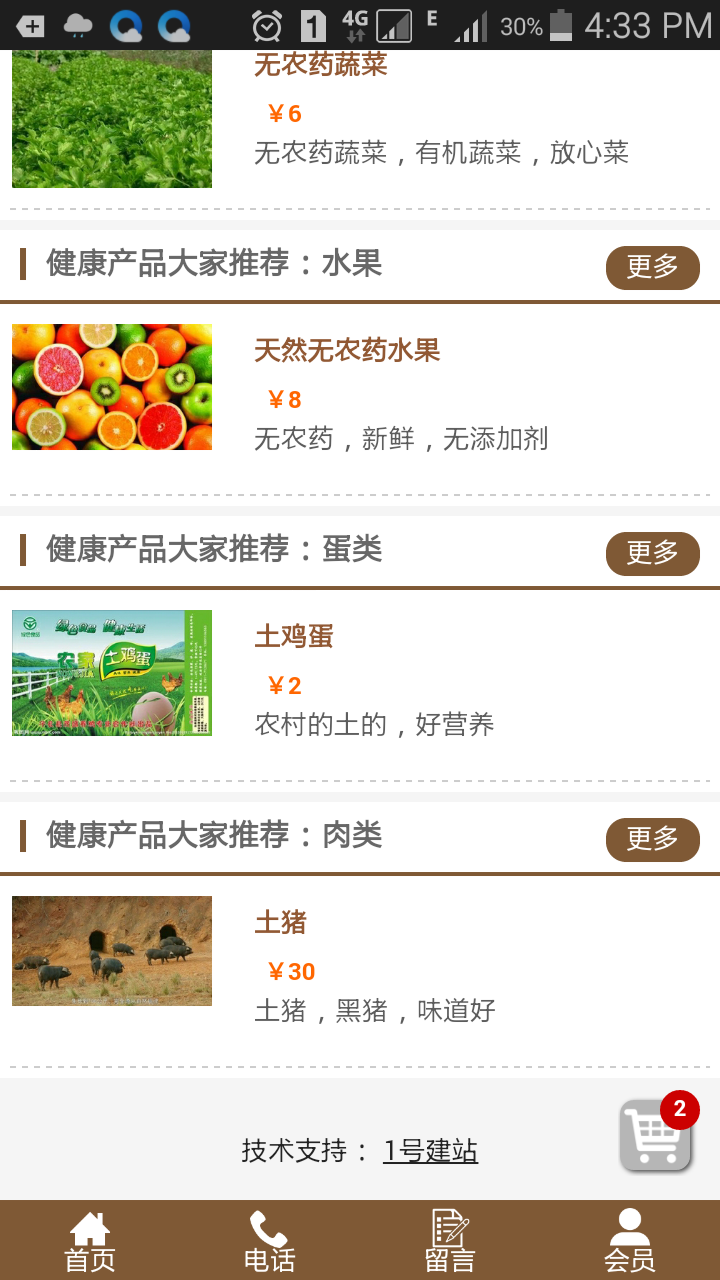Switch to the 首页 tab
Viewport: 720px width, 1280px height.
click(90, 1241)
